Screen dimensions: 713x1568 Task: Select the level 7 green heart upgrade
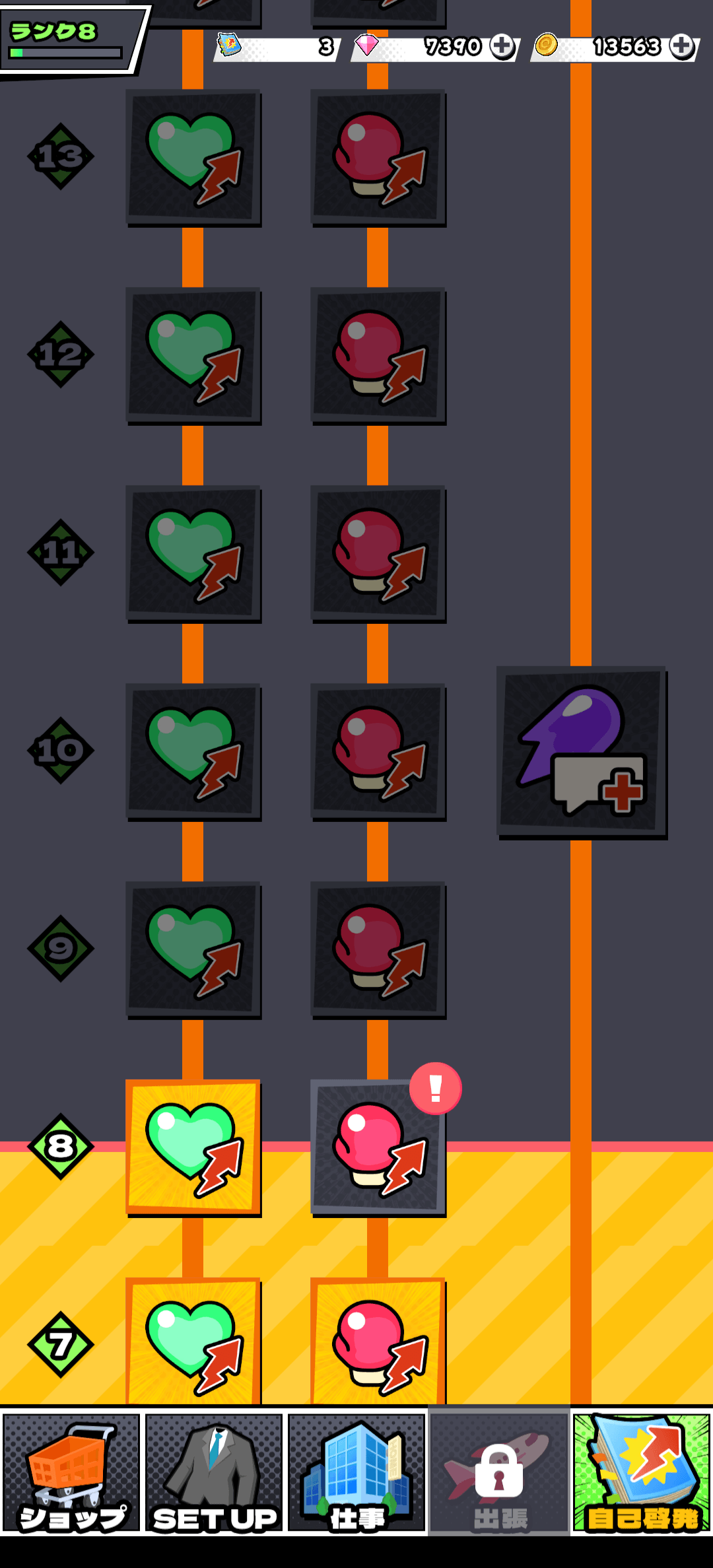tap(193, 1341)
